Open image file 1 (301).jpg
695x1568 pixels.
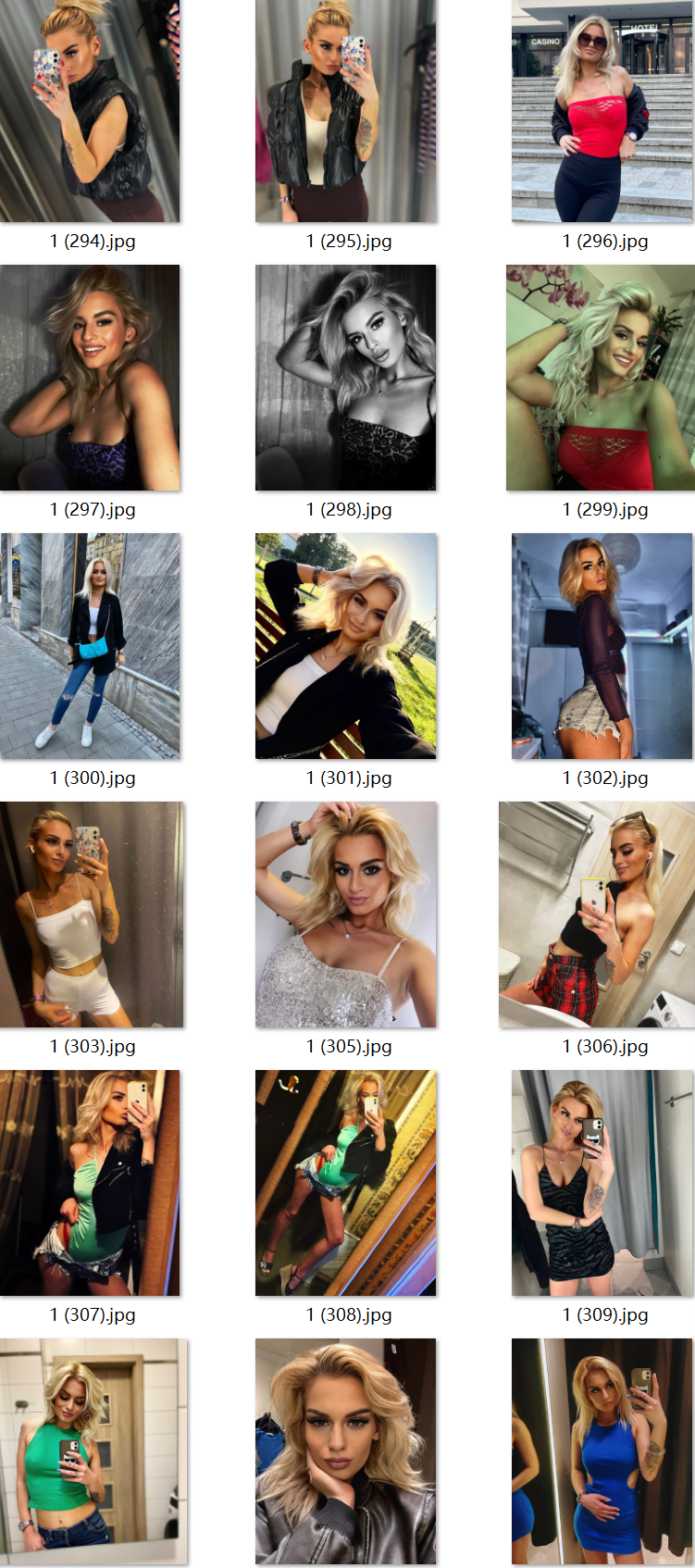pos(345,646)
